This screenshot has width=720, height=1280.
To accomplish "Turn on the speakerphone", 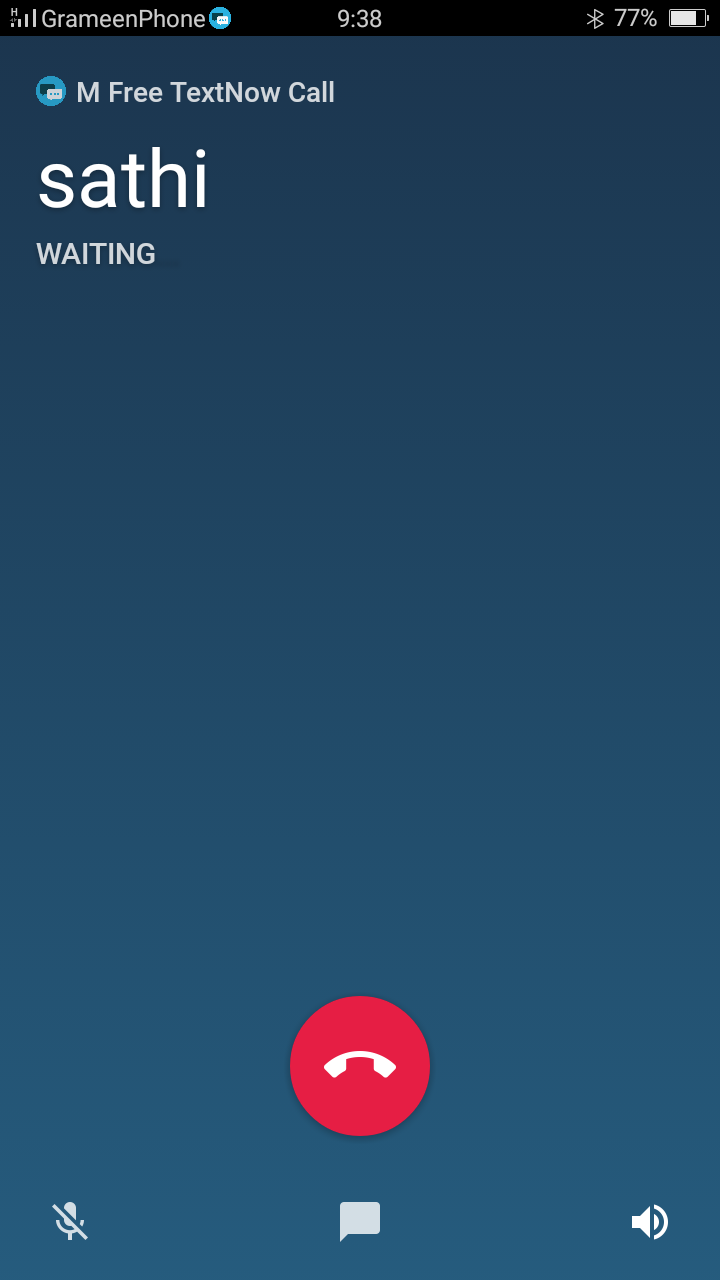I will pyautogui.click(x=650, y=1222).
